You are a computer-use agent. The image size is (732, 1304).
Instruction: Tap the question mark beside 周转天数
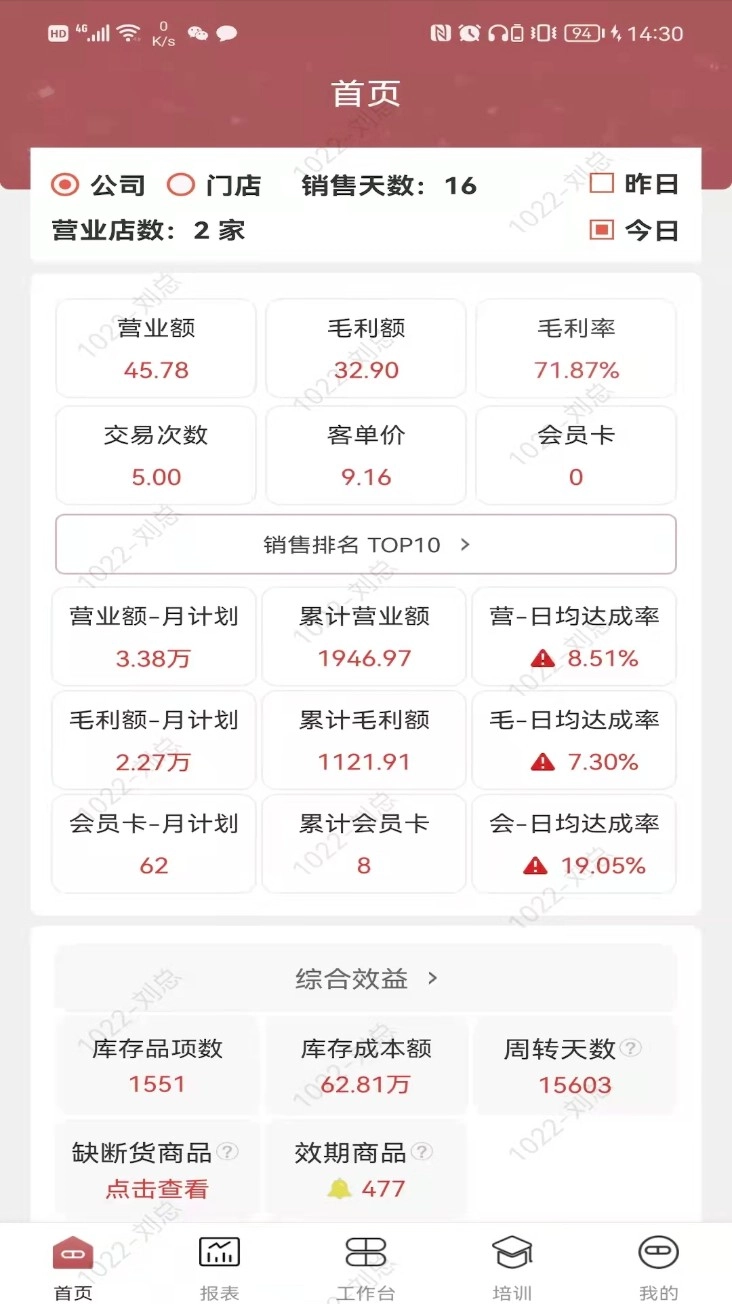pyautogui.click(x=631, y=1046)
